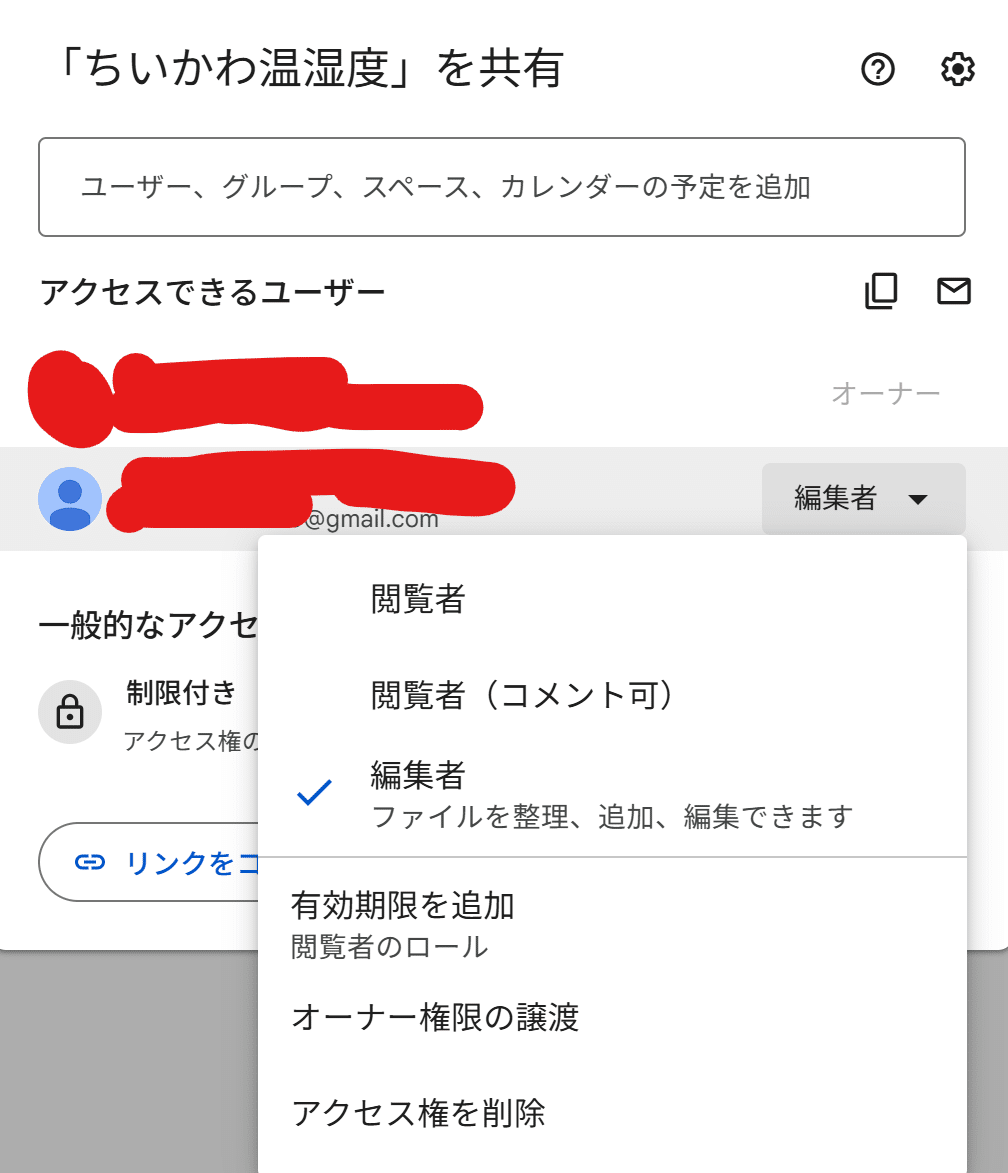Click the dropdown arrow beside 編集者

point(920,499)
